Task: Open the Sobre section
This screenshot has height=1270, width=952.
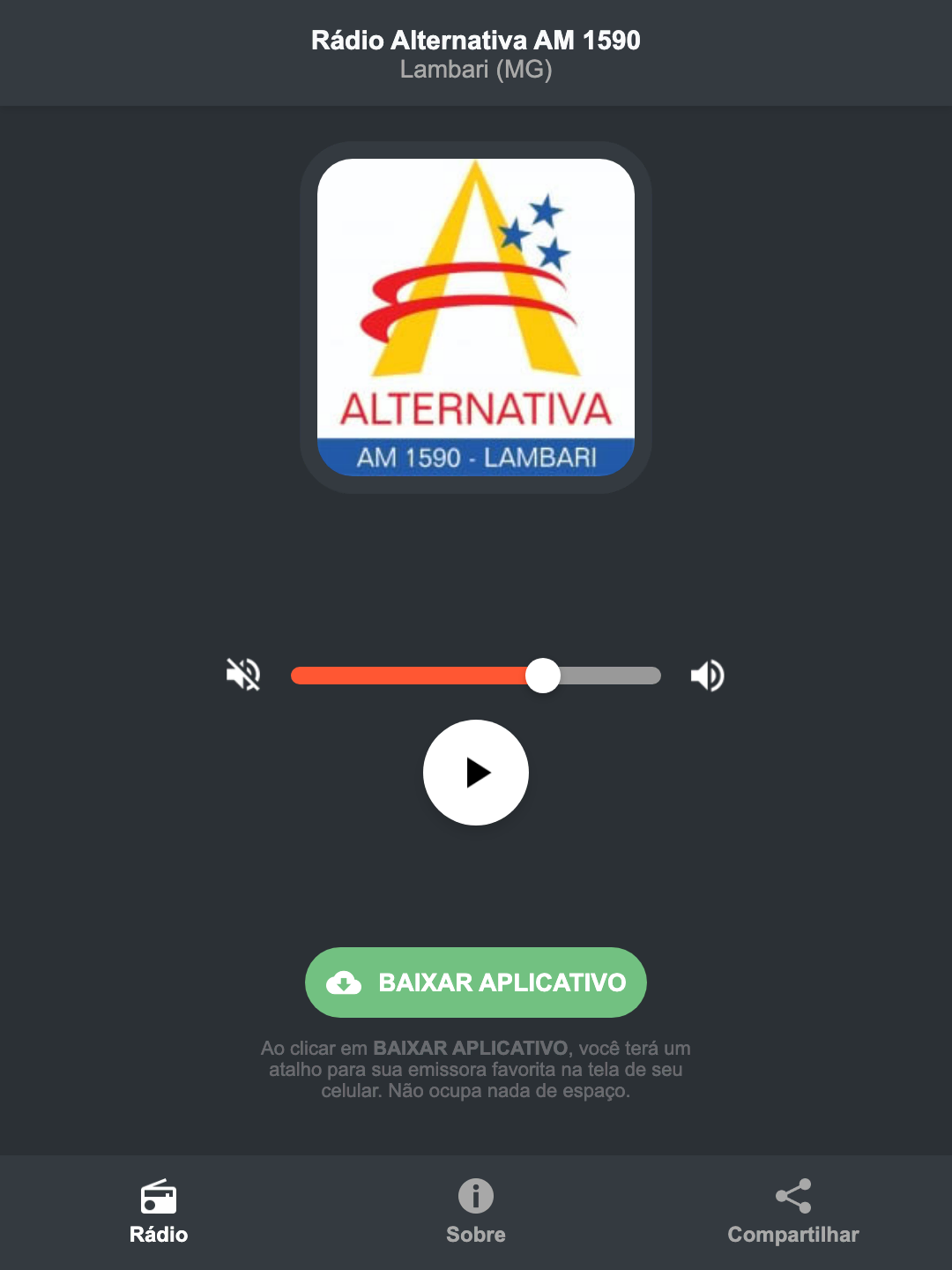Action: (475, 1213)
